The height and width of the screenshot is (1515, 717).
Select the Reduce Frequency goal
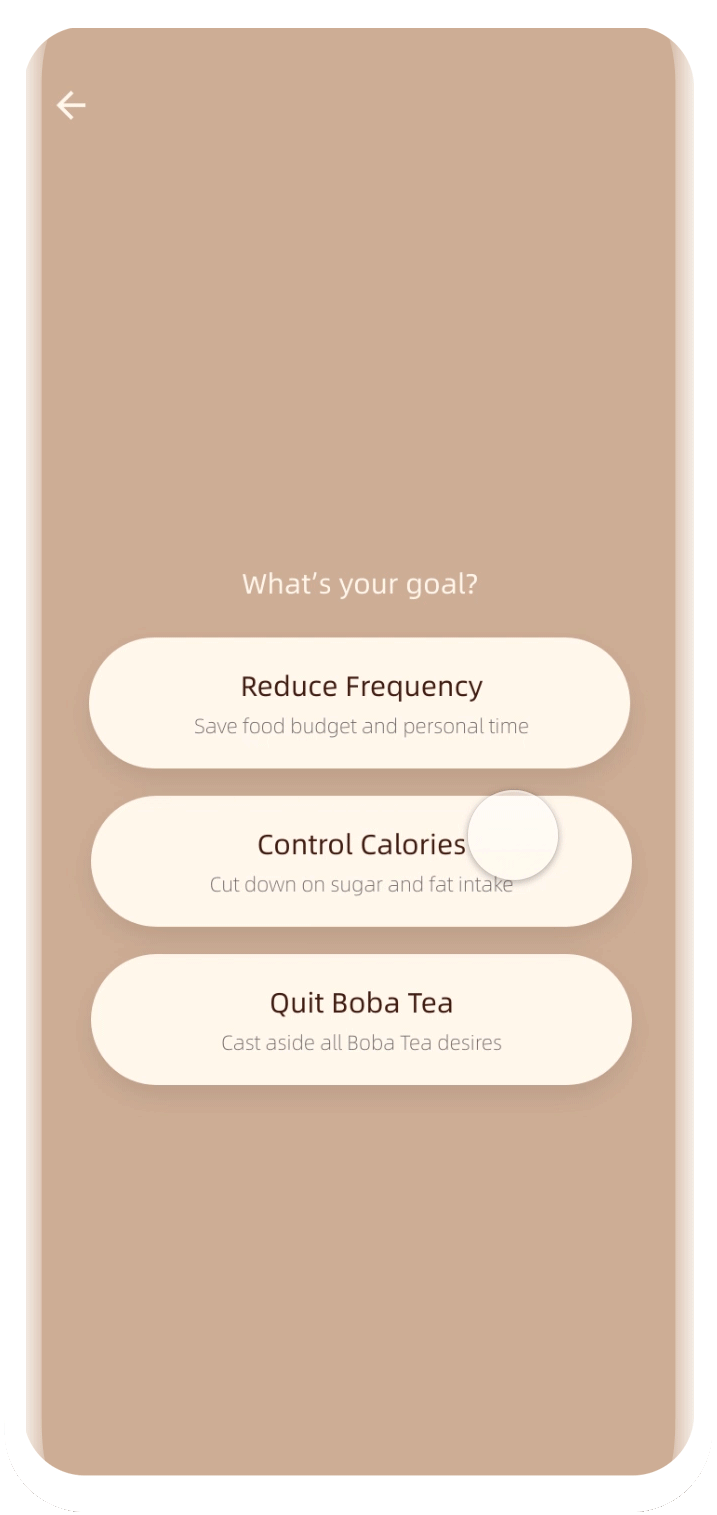[360, 703]
